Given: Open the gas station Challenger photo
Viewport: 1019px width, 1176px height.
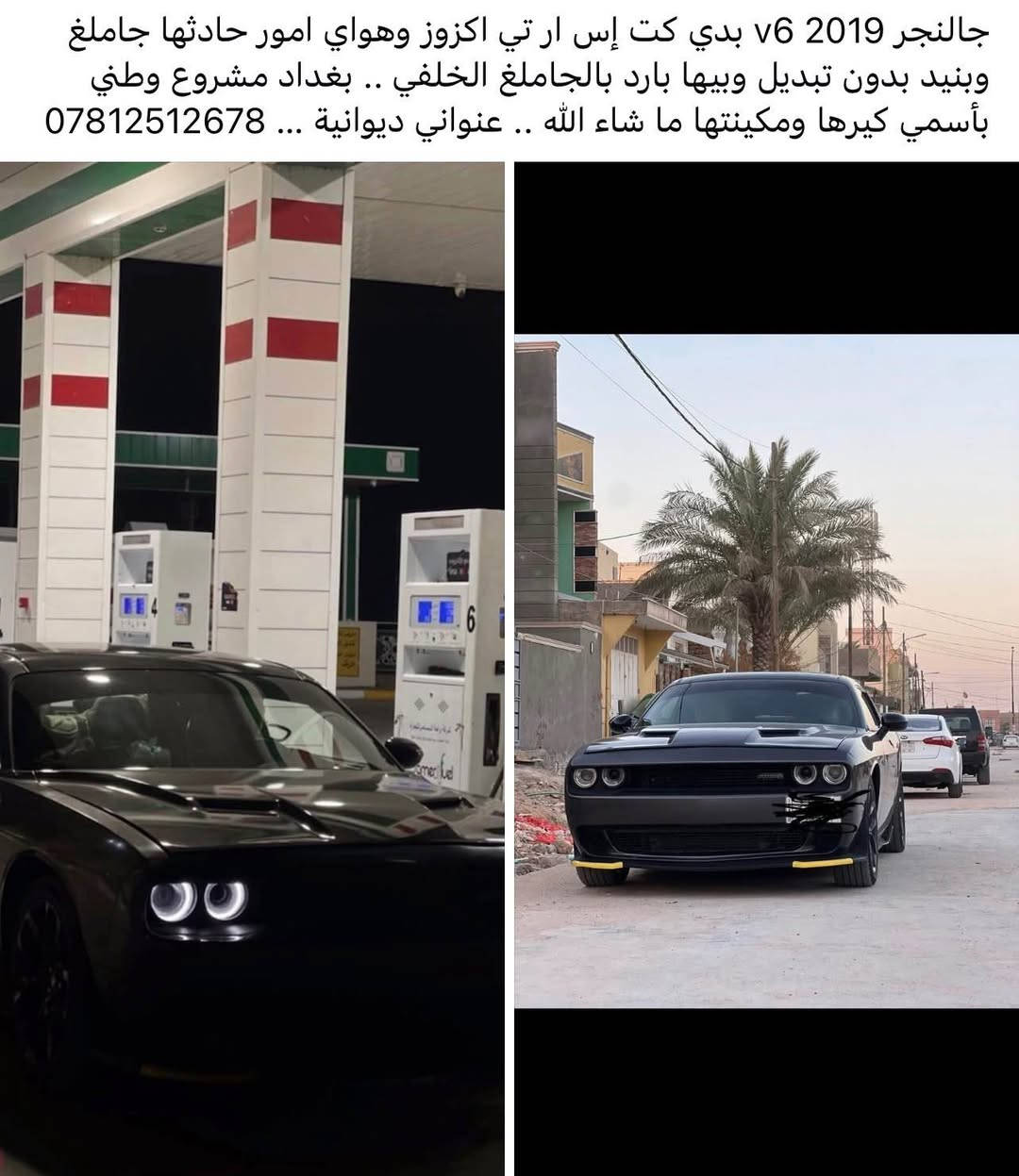Looking at the screenshot, I should 251,668.
